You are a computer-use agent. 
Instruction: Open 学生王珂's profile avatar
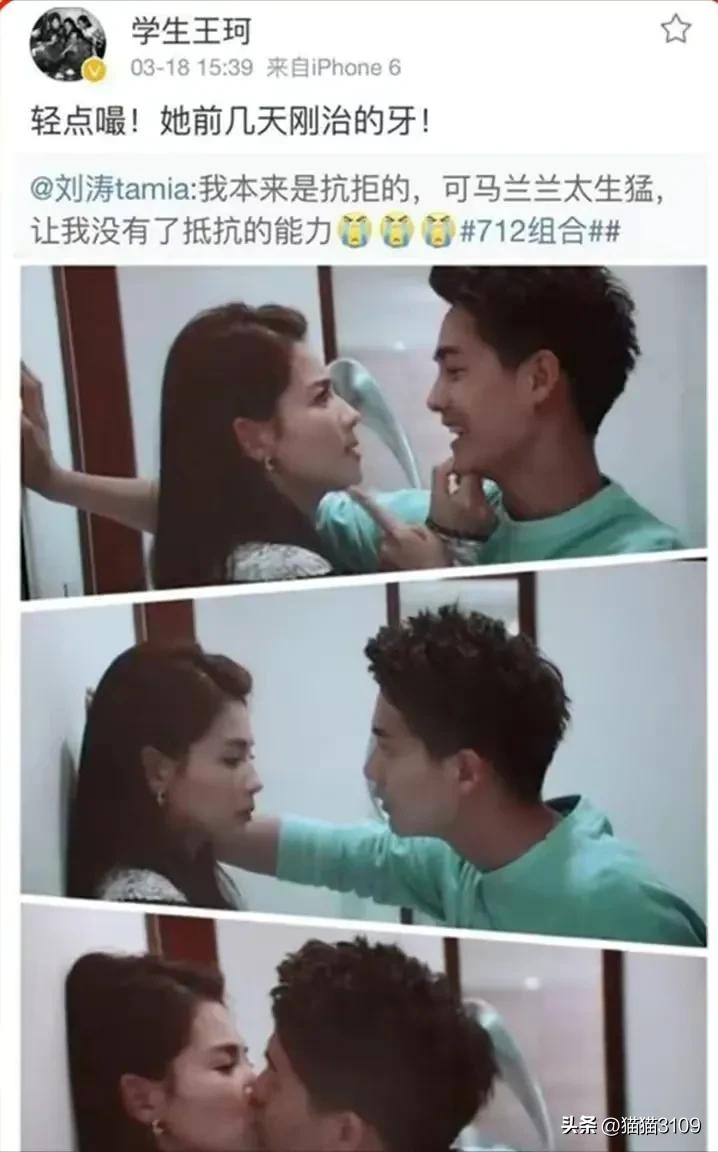pos(67,43)
